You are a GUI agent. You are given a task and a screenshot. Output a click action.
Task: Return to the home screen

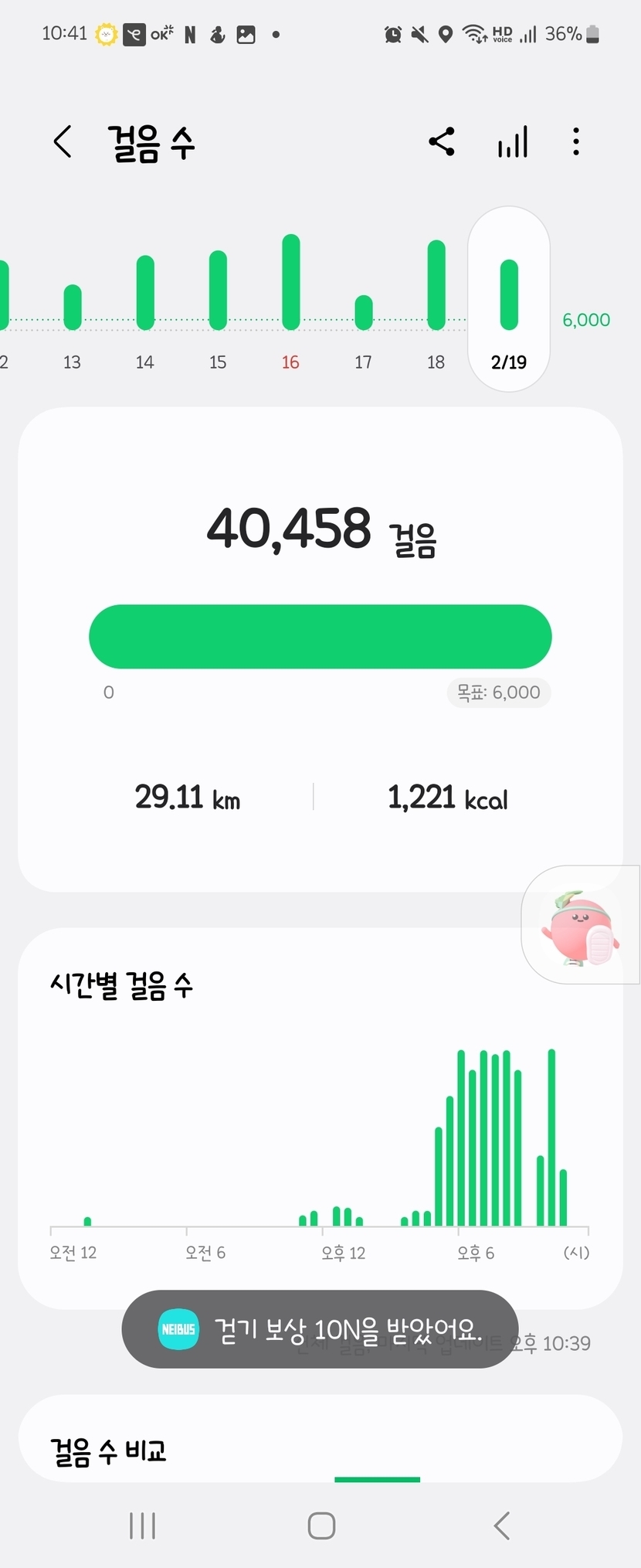click(321, 1525)
